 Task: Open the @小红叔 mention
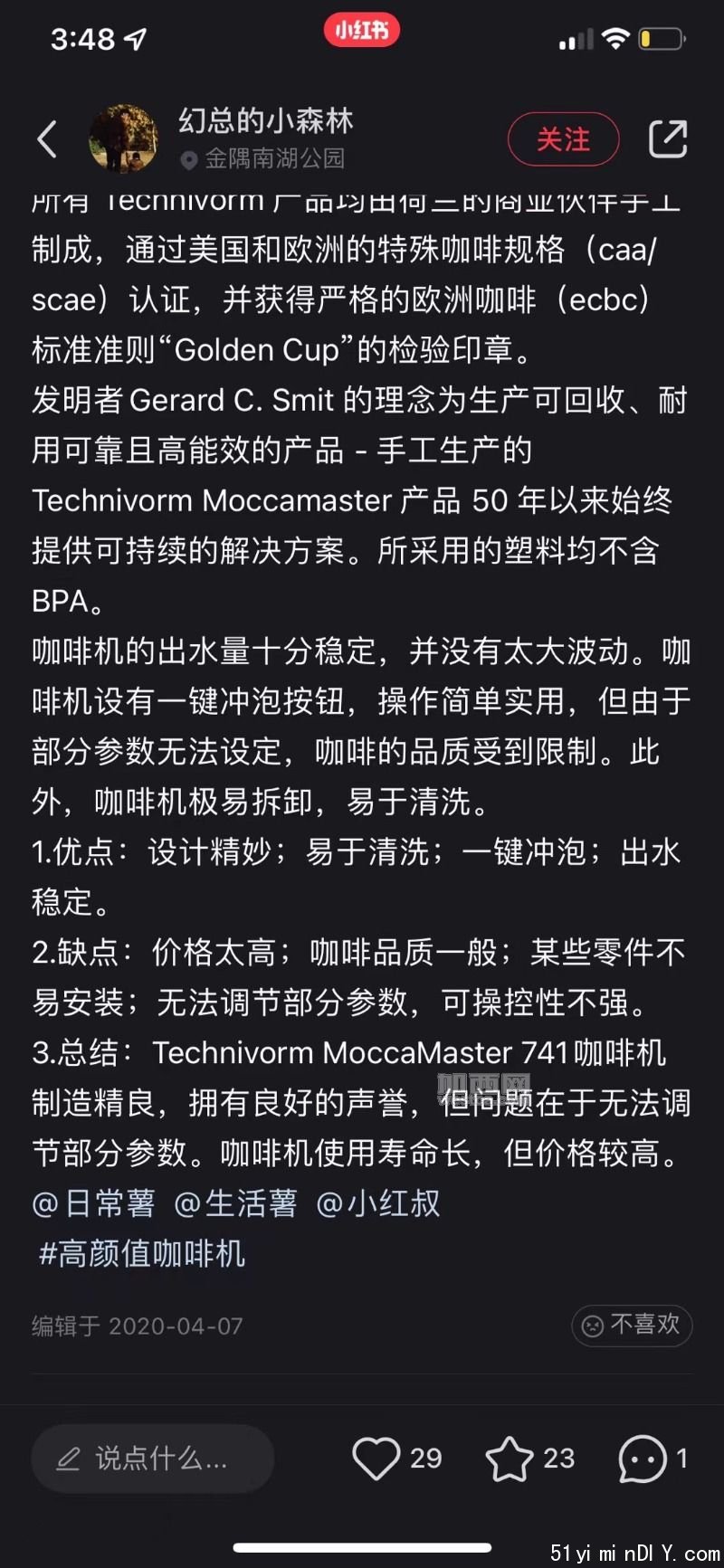click(x=378, y=1203)
